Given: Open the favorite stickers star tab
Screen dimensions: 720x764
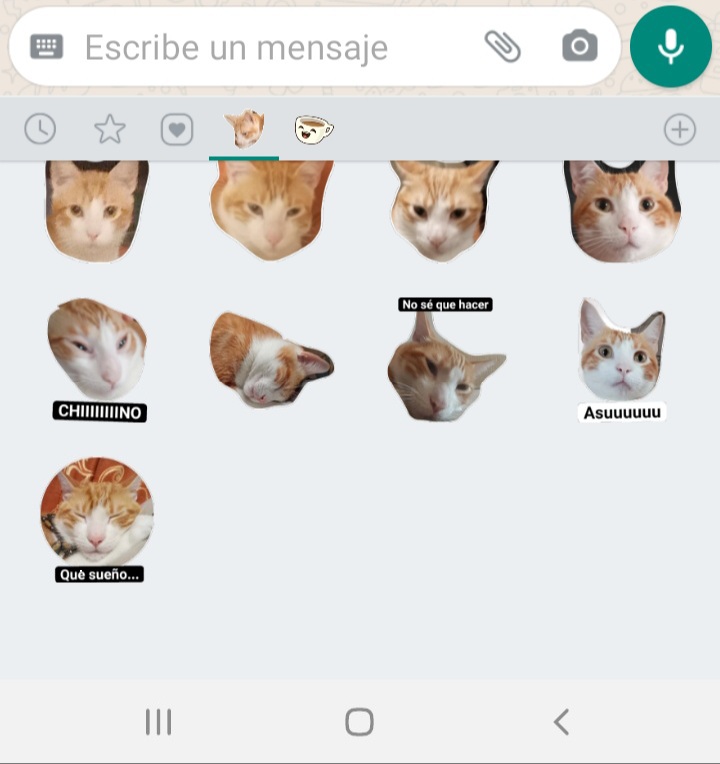Looking at the screenshot, I should 109,129.
